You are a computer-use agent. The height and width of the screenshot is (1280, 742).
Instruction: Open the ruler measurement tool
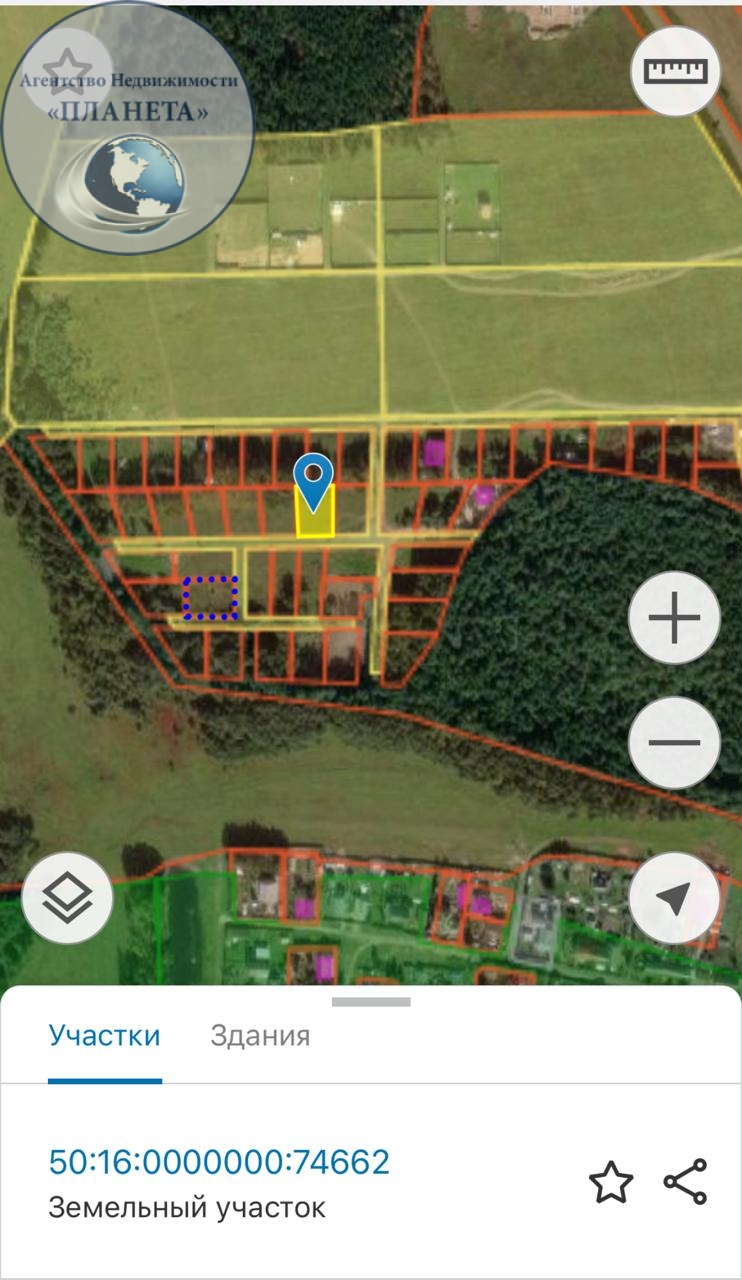[676, 71]
